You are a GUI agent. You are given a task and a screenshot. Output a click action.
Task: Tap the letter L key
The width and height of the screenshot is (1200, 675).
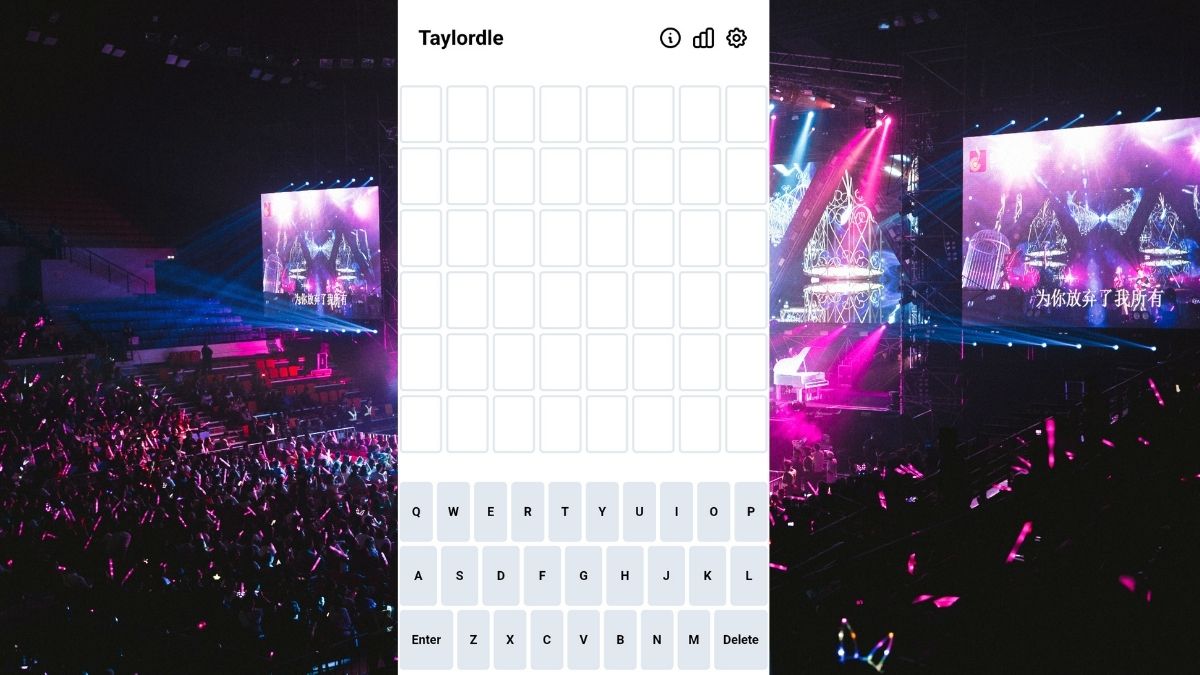[x=748, y=575]
